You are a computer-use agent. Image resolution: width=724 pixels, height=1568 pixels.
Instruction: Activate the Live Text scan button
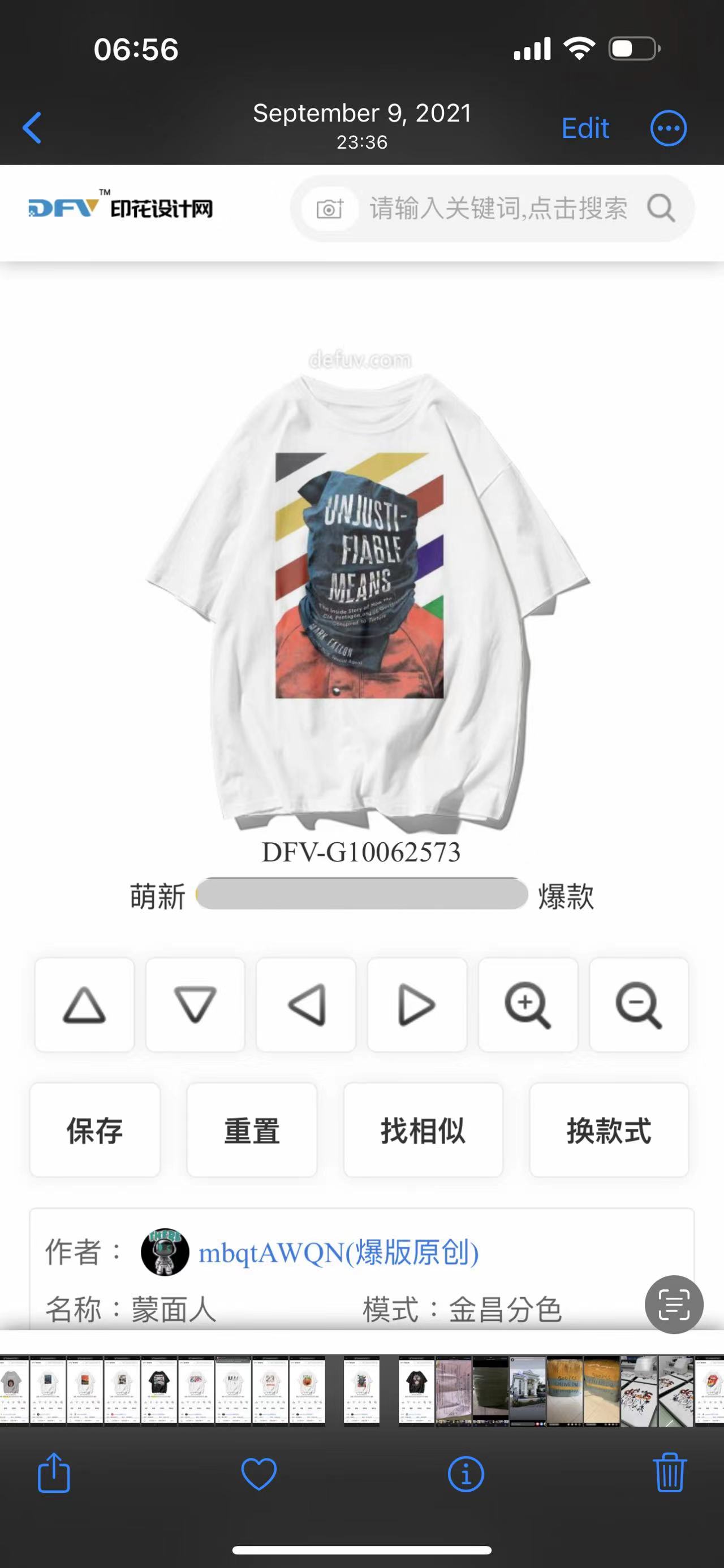(x=674, y=1305)
